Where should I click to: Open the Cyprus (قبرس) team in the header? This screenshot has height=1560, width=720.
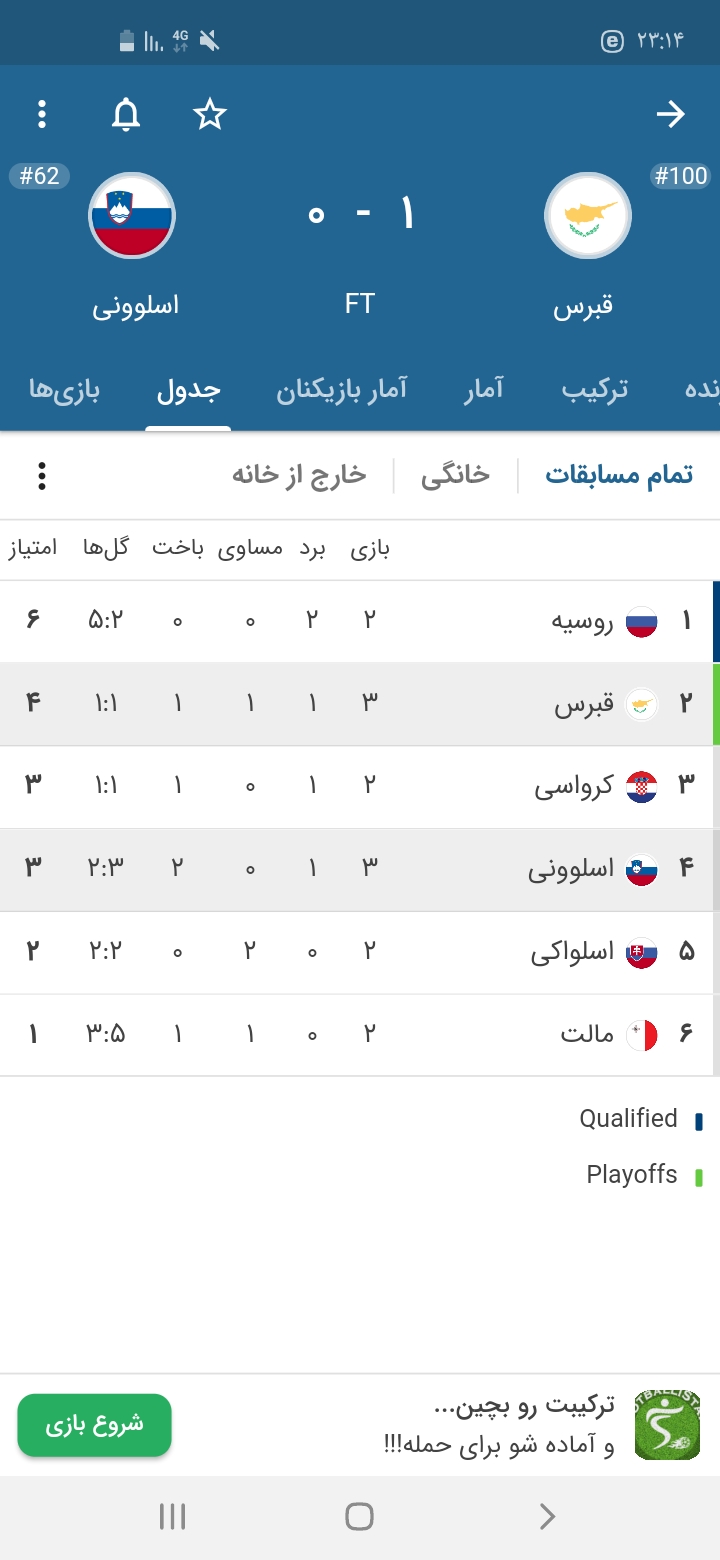pos(587,245)
